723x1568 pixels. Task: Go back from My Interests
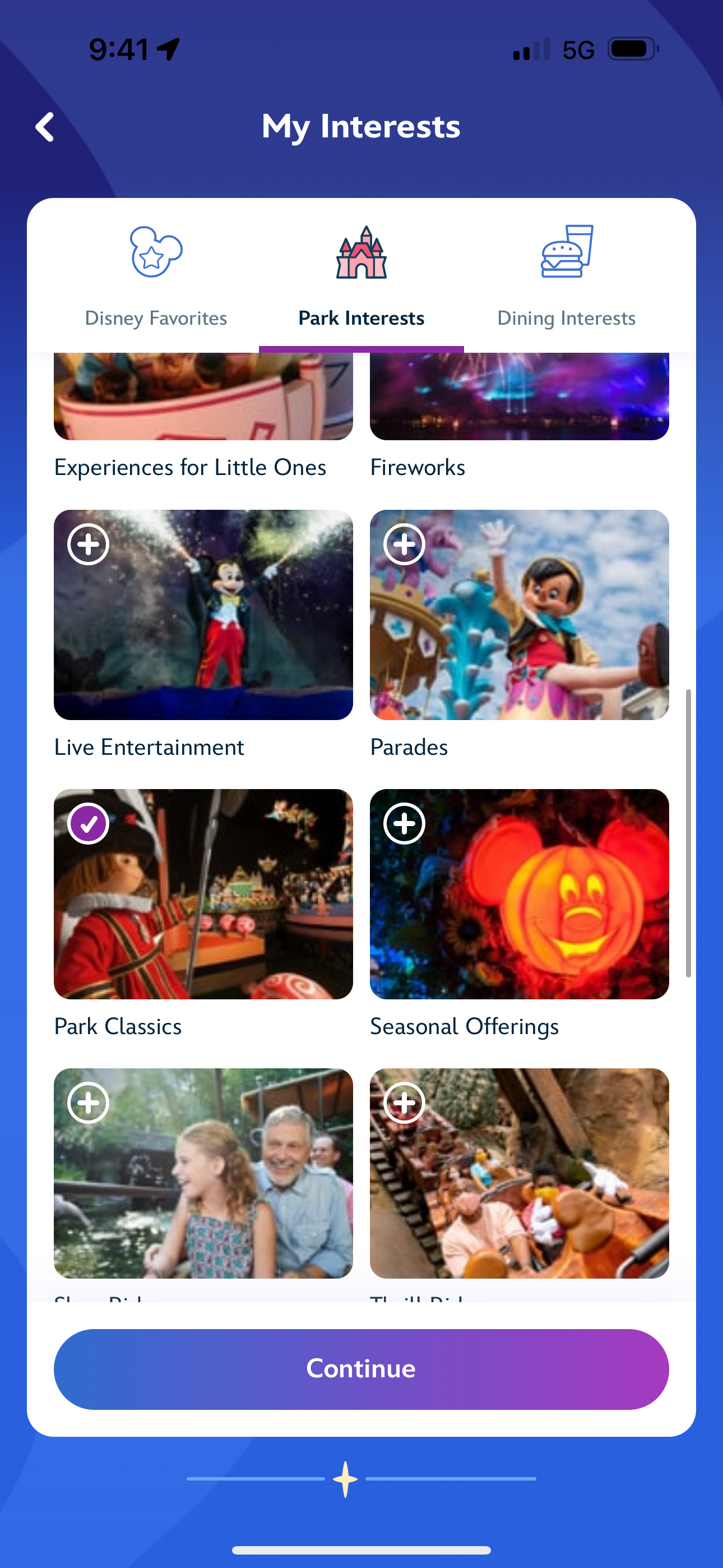tap(45, 127)
